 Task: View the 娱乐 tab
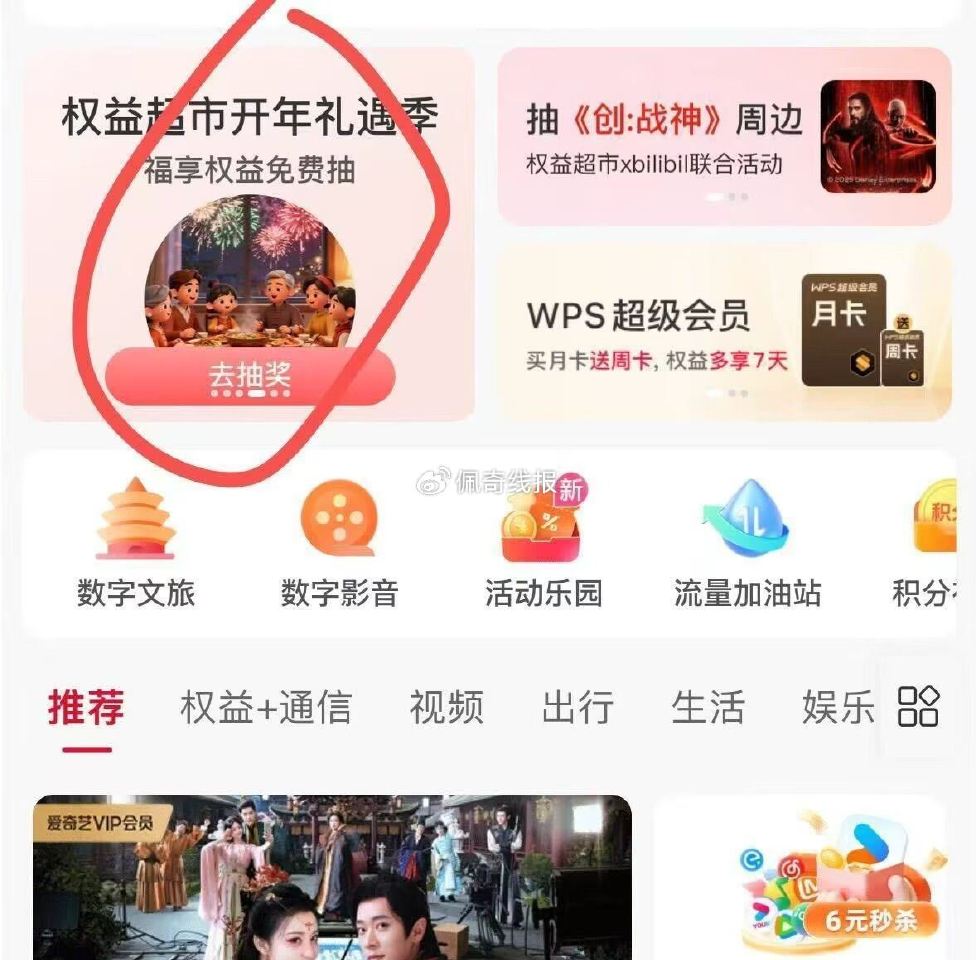[x=837, y=707]
